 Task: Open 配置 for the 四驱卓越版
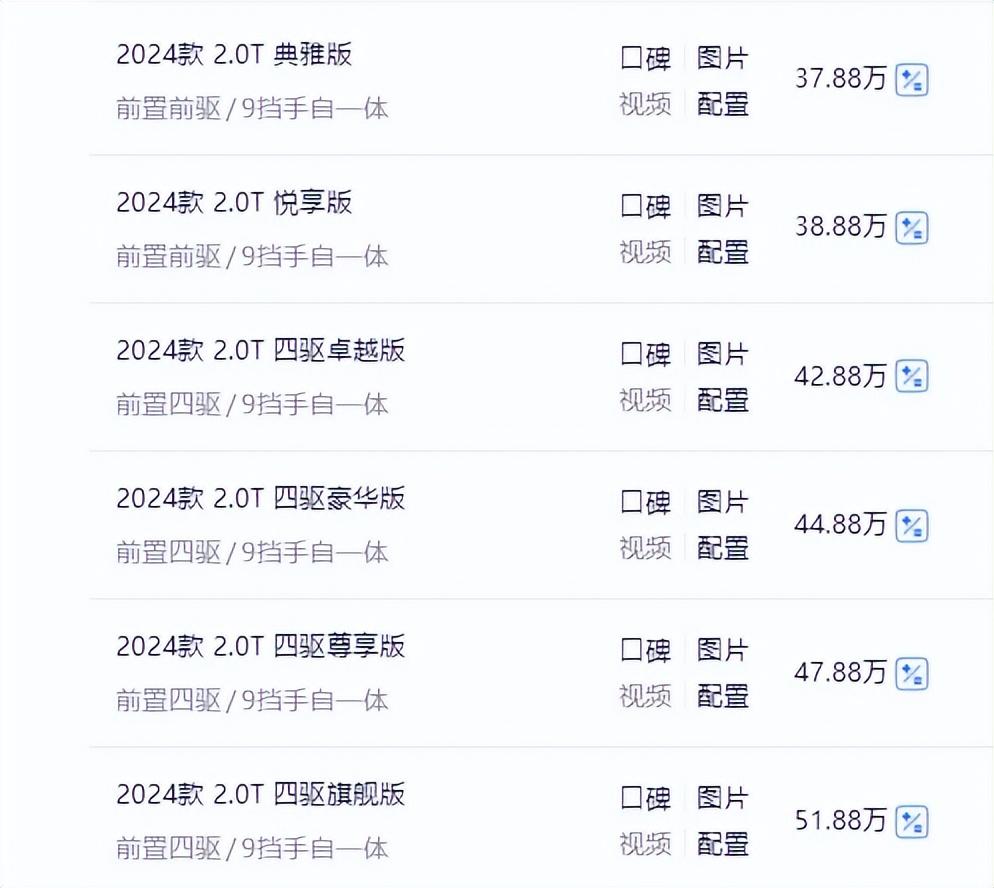click(x=723, y=400)
